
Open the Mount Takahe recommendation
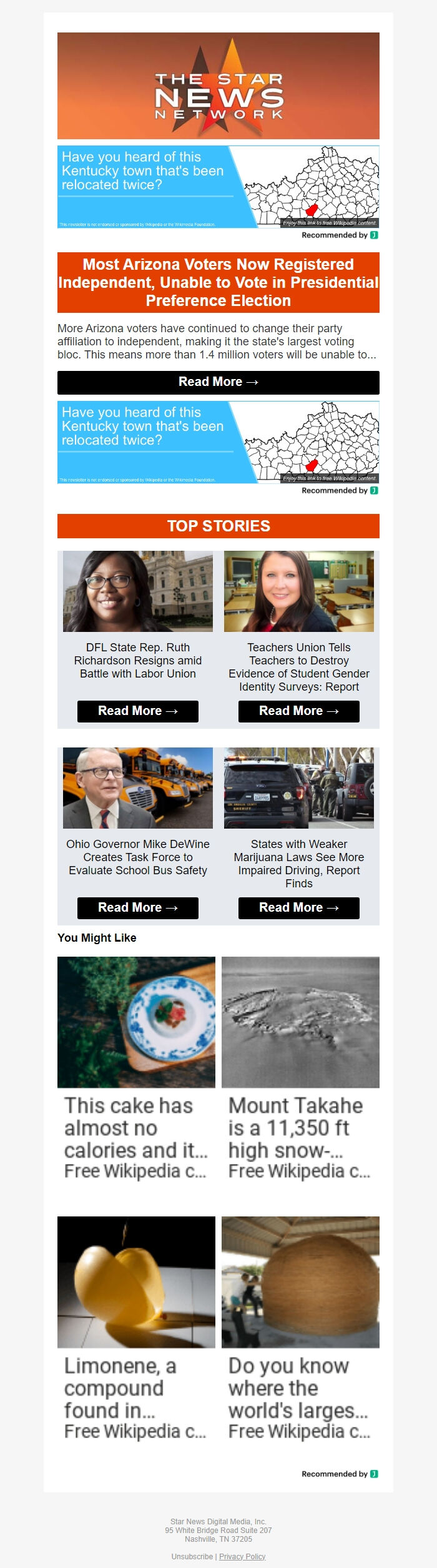[x=300, y=1068]
